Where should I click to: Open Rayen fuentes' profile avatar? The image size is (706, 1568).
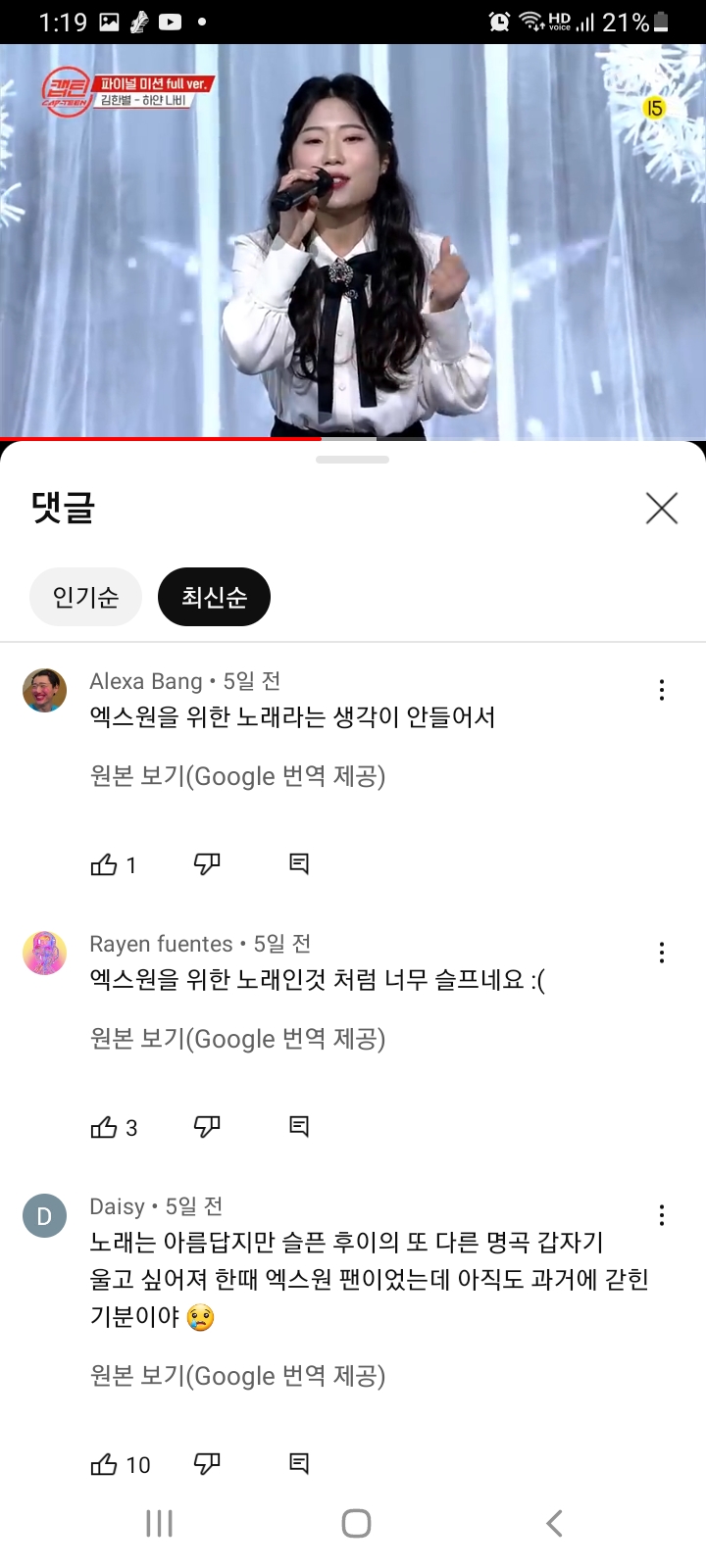(44, 952)
